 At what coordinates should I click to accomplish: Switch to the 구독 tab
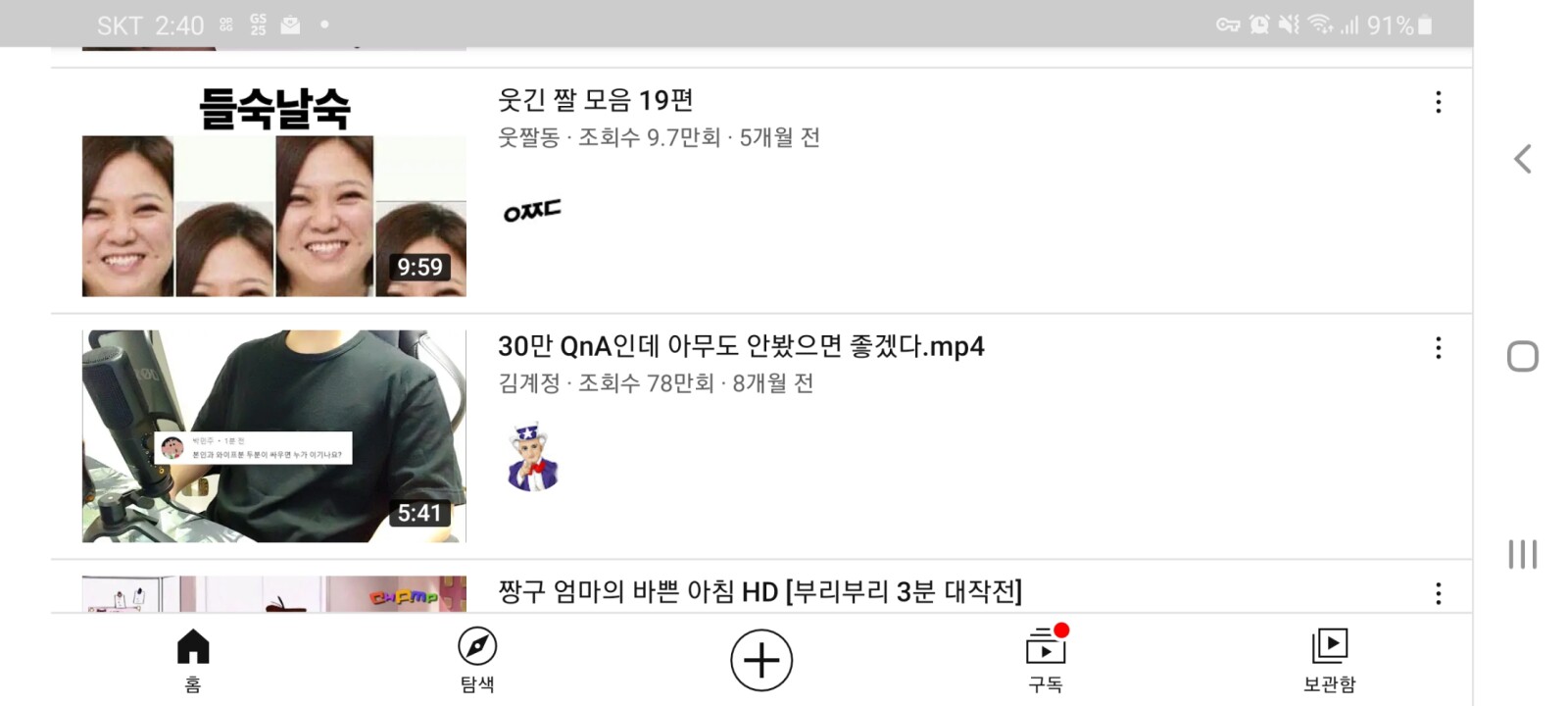tap(1046, 660)
